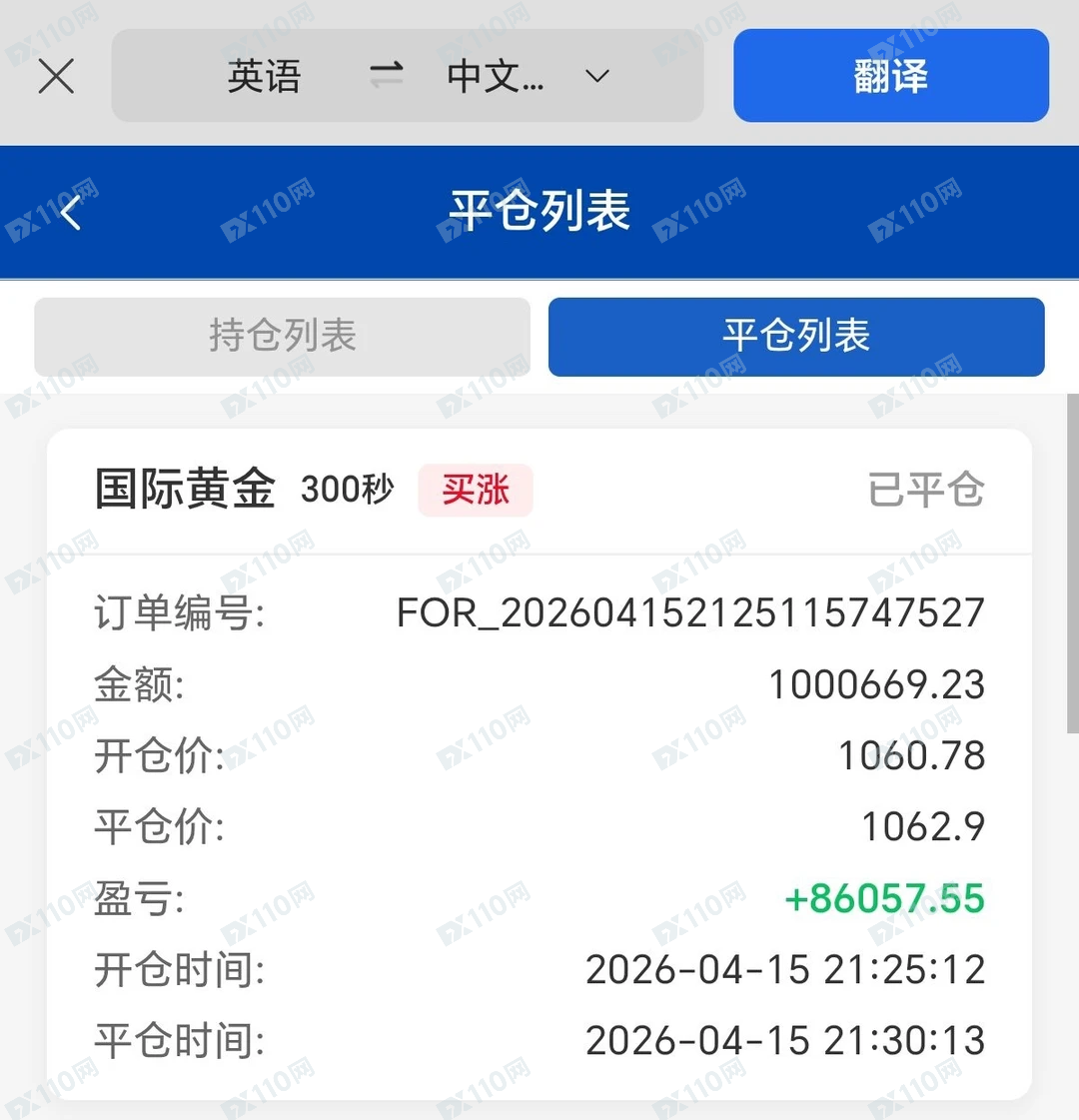
Task: Go back from 平仓列表 page
Action: tap(70, 212)
